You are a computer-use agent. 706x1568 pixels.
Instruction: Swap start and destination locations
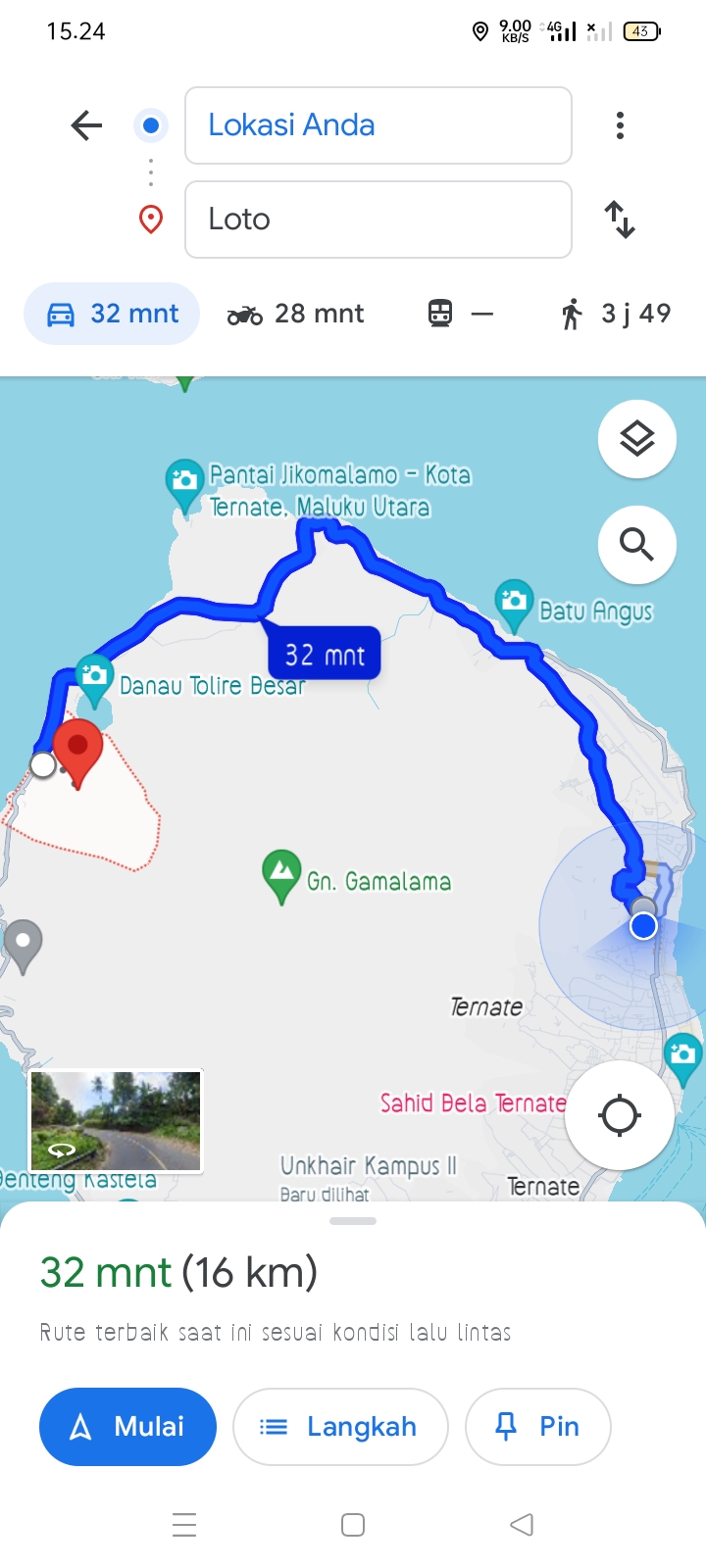coord(620,220)
